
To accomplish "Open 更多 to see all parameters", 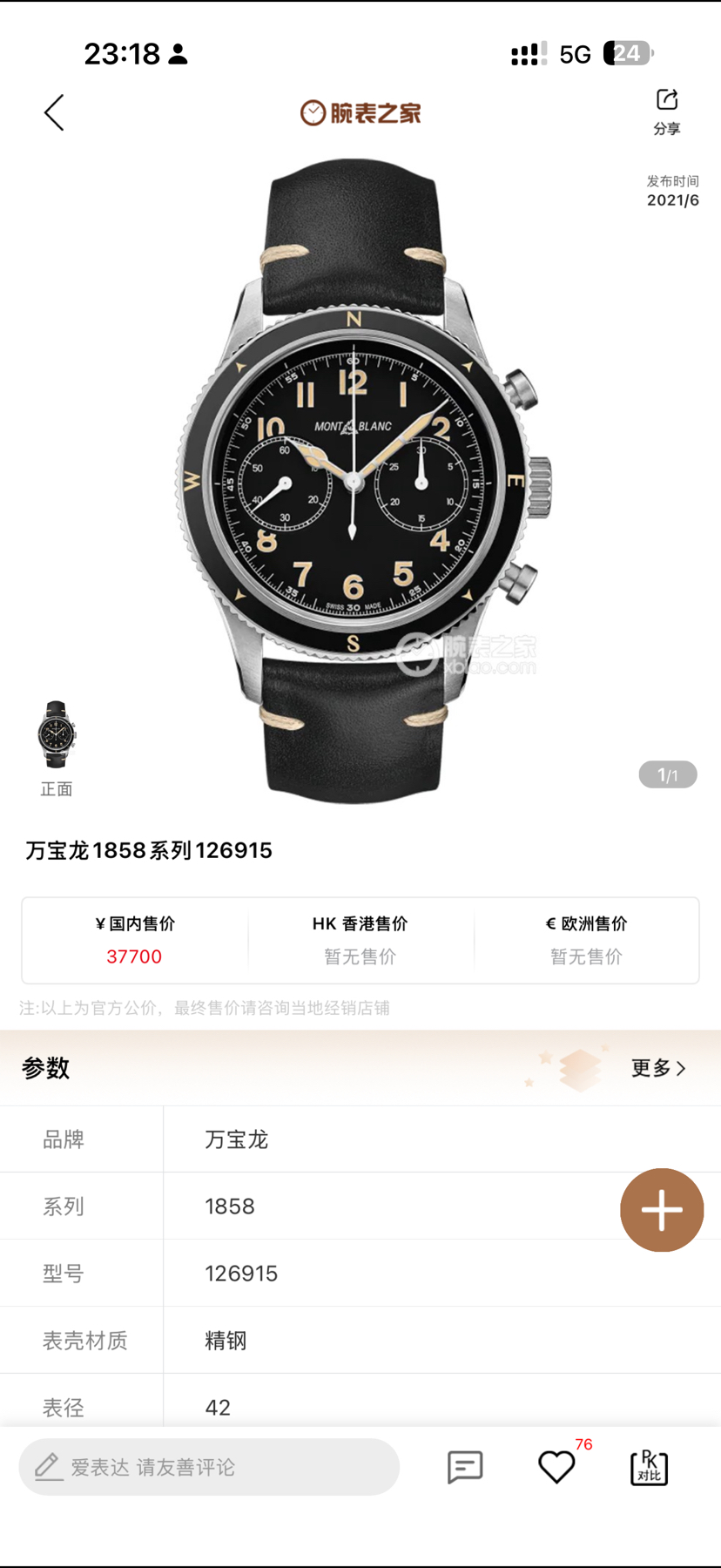I will (x=657, y=1068).
